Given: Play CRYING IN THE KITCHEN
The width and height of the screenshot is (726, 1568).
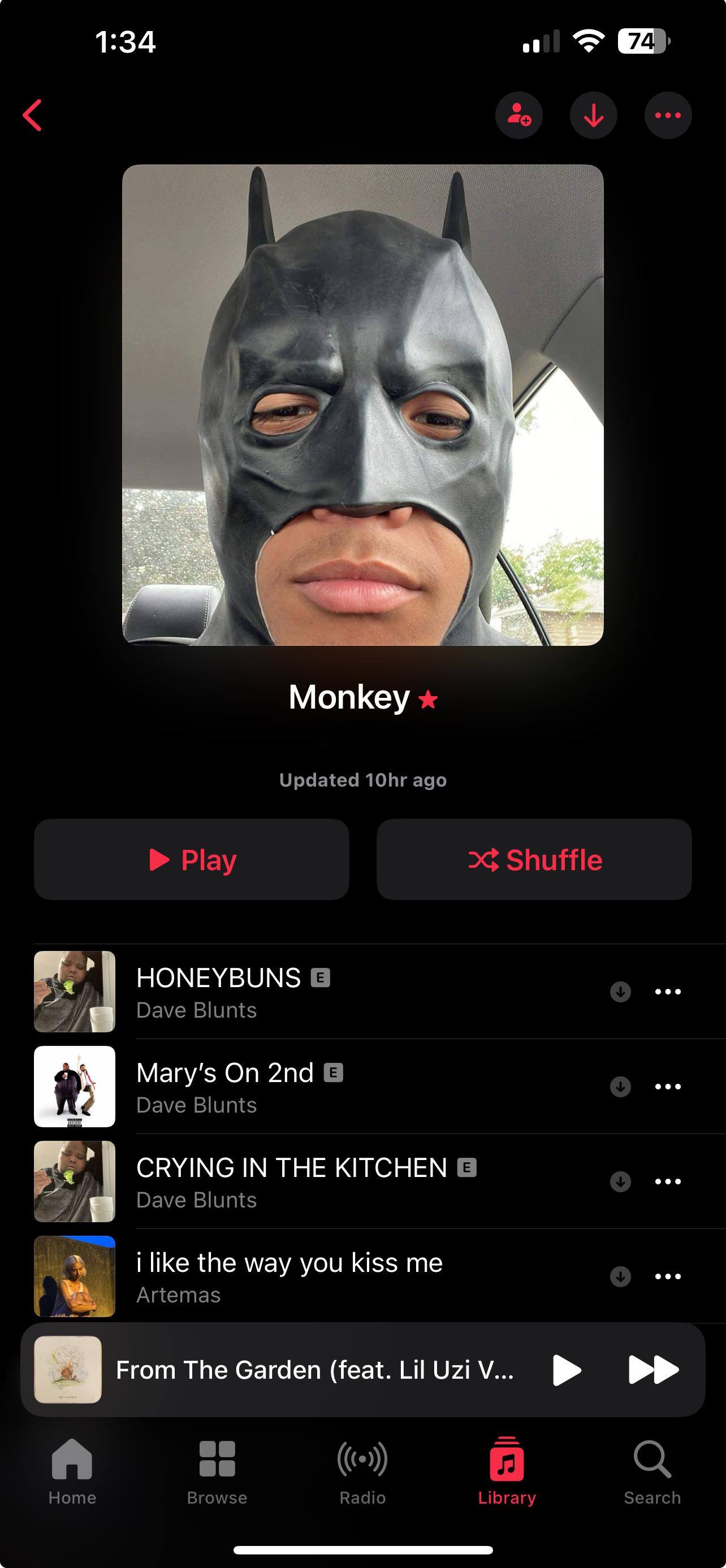Looking at the screenshot, I should pos(305,1182).
